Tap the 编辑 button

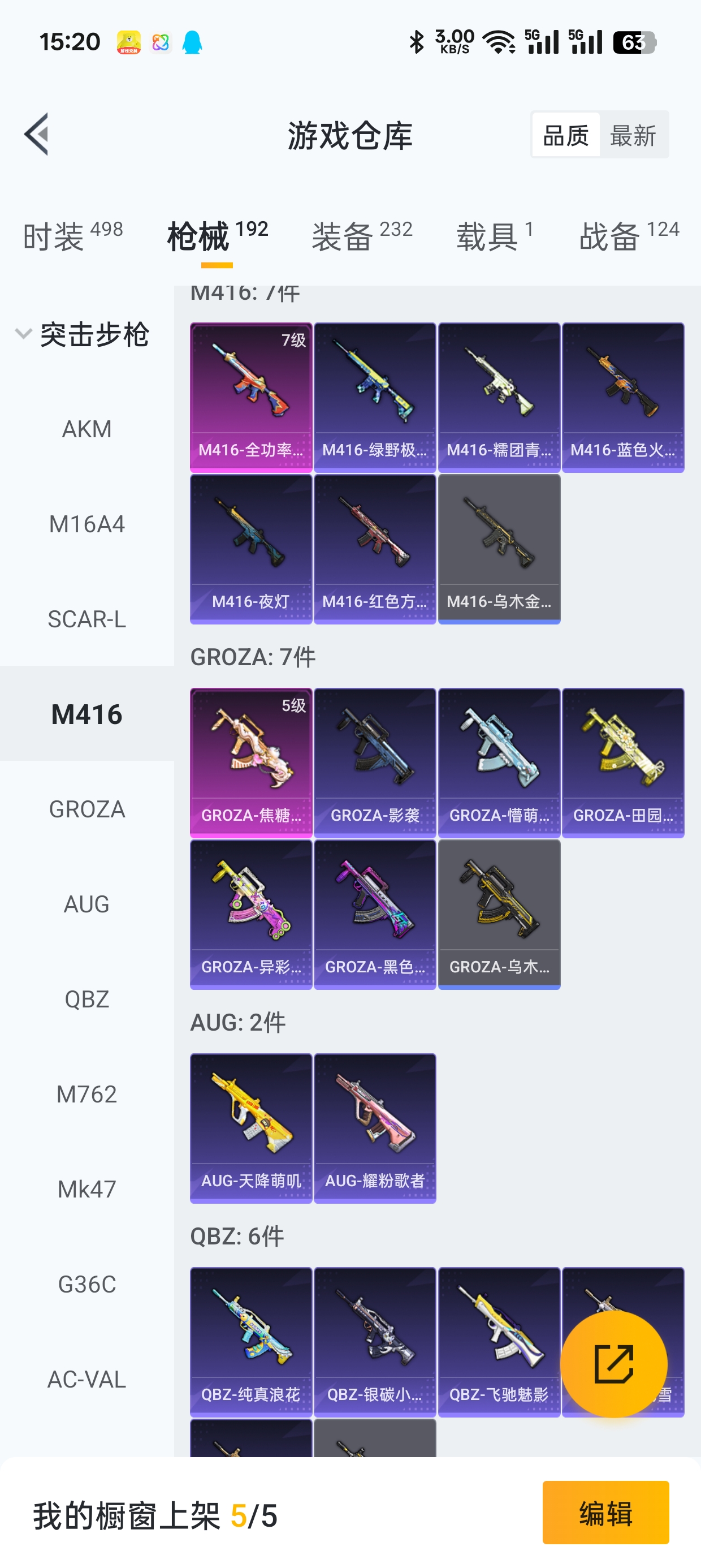click(x=605, y=1513)
